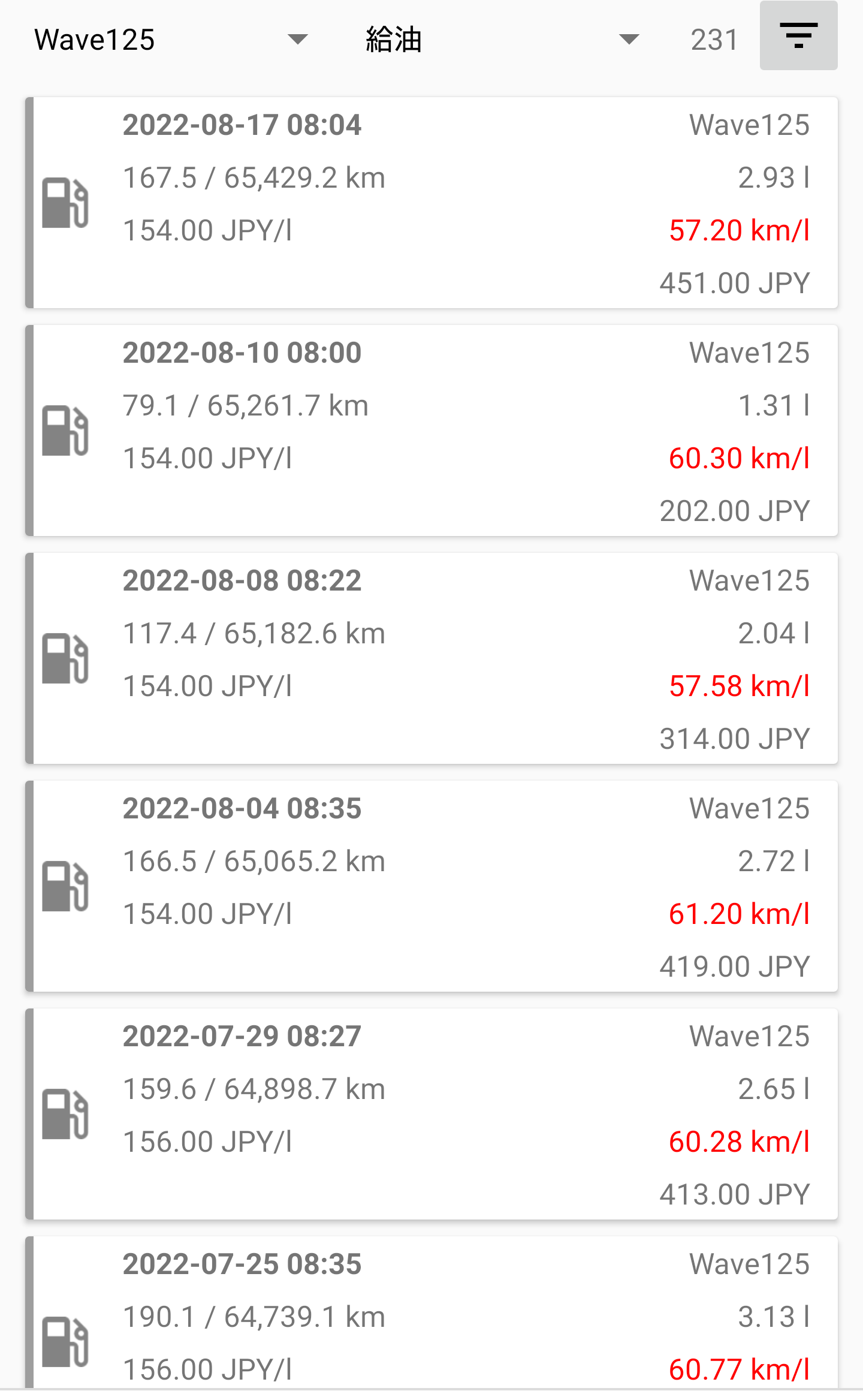The width and height of the screenshot is (863, 1400).
Task: Open the 2022-08-17 08:04 refuel record
Action: coord(431,203)
